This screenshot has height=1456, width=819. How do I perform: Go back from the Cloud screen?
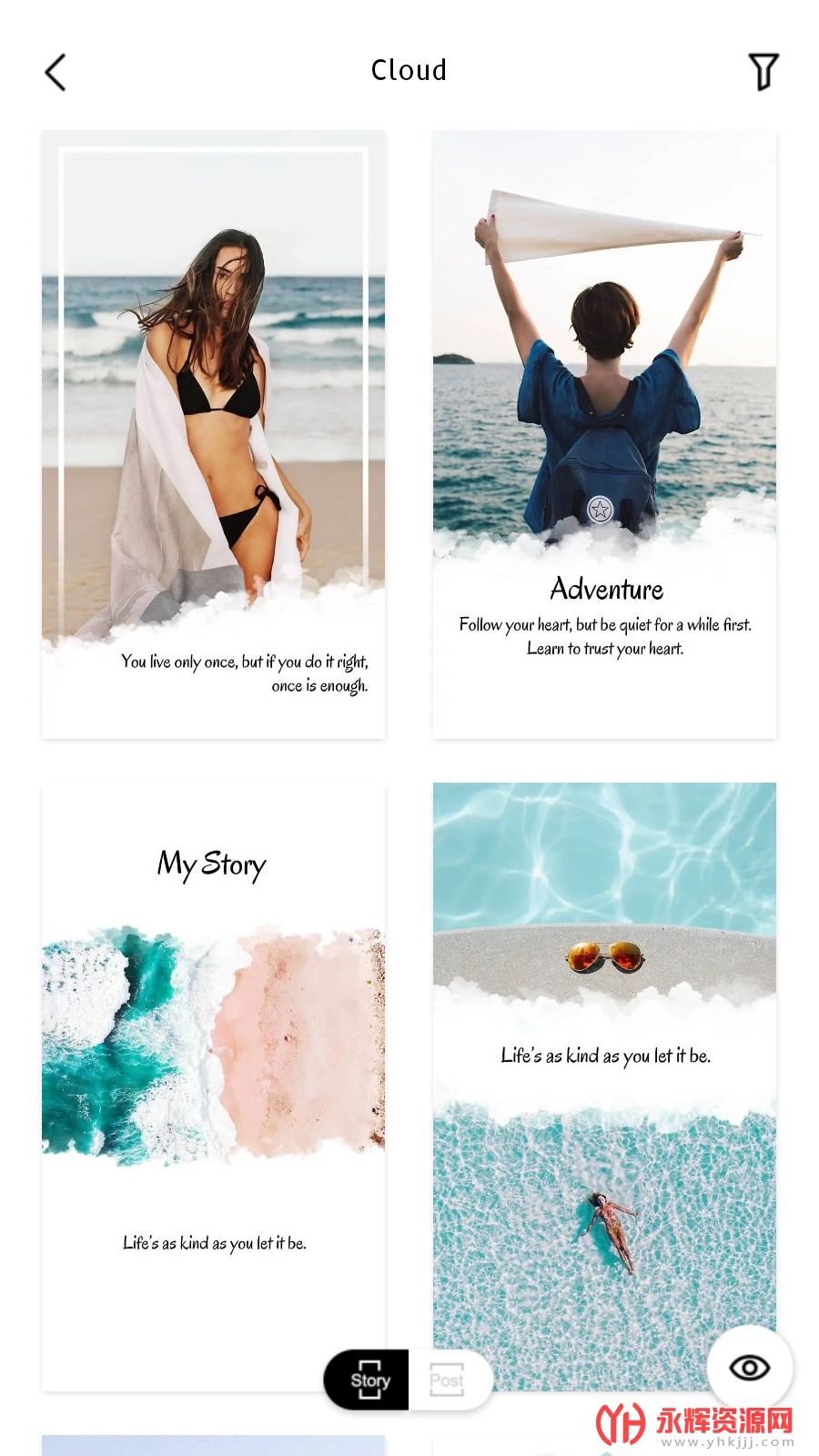tap(56, 72)
